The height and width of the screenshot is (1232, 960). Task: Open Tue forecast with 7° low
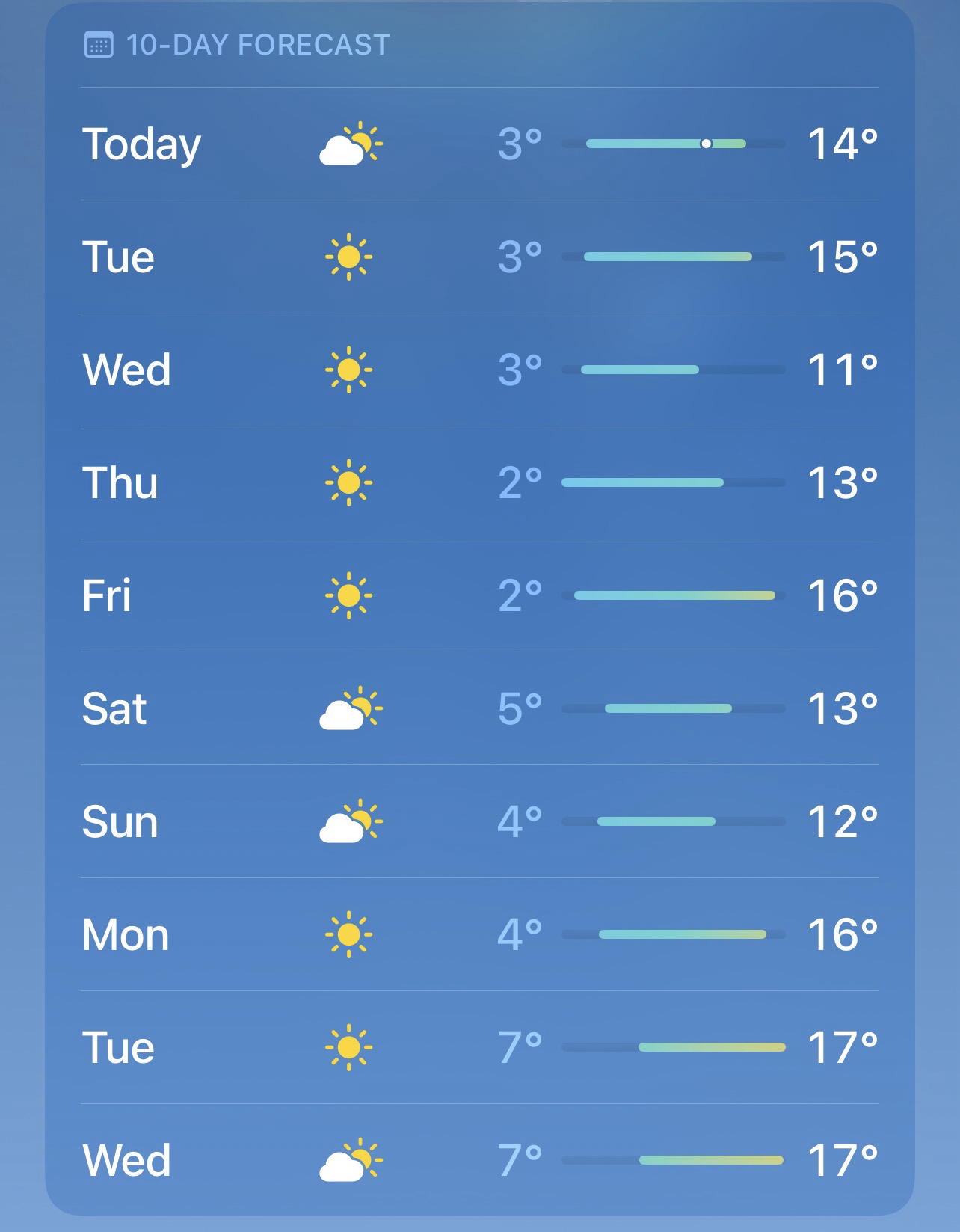coord(479,1047)
